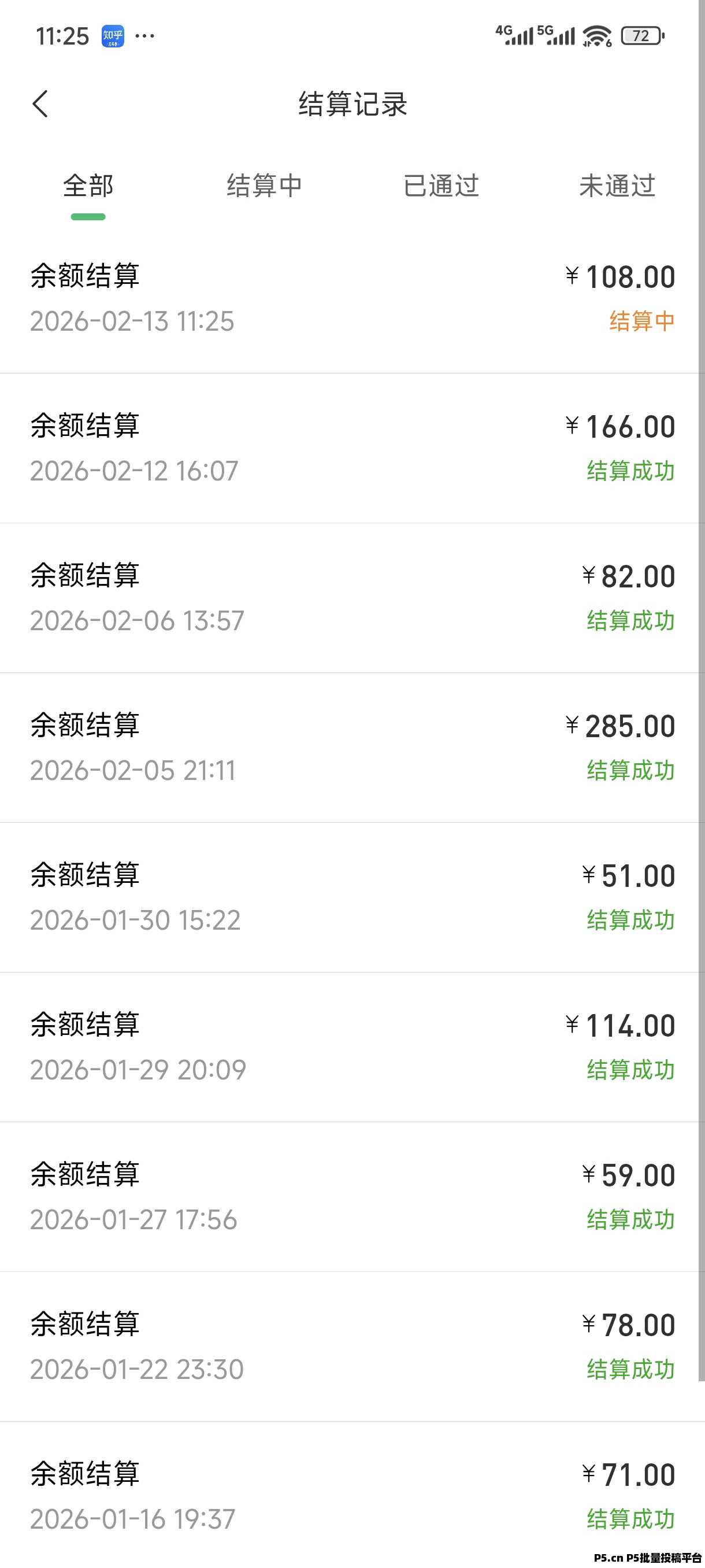Tap the 知乎 notification icon in status bar

(x=113, y=36)
